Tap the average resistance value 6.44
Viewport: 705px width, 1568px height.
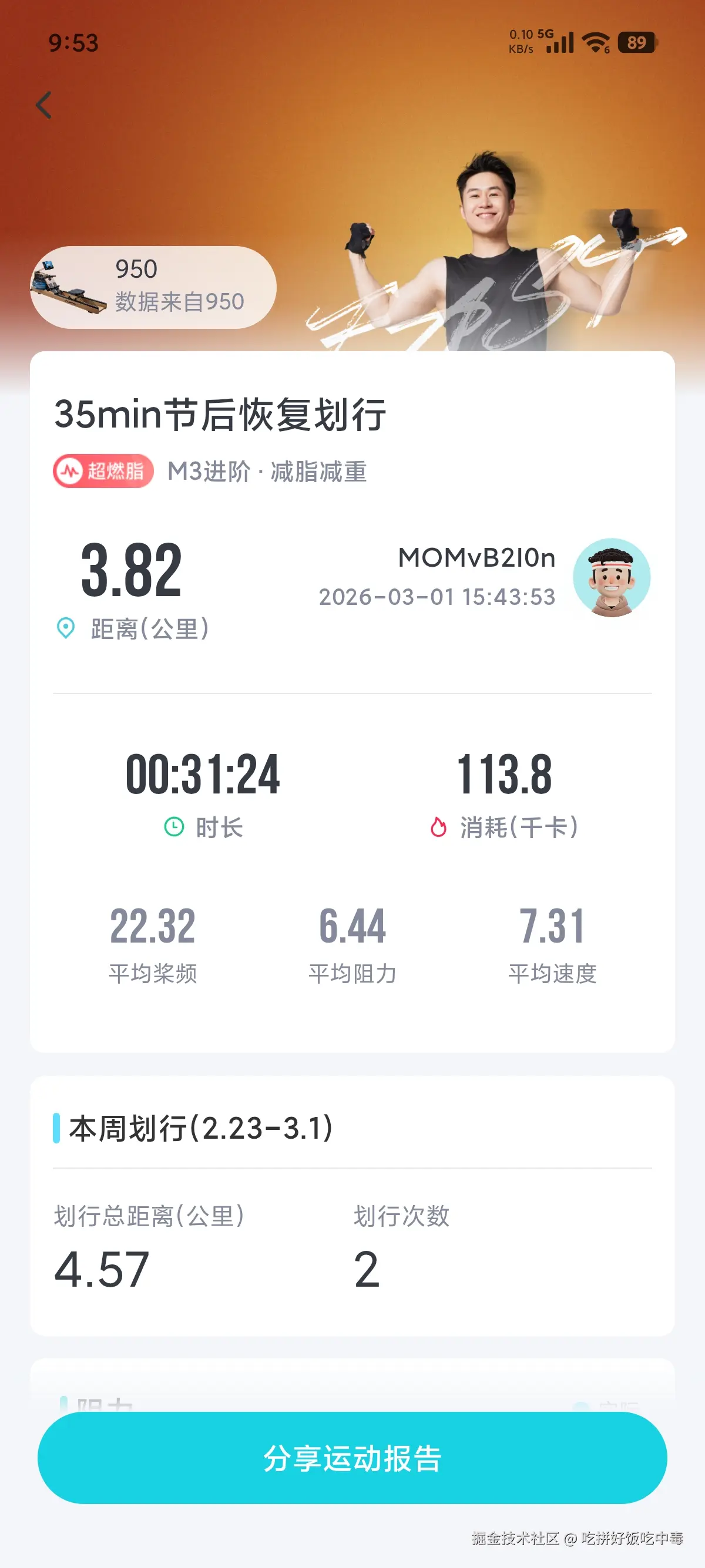click(x=353, y=928)
